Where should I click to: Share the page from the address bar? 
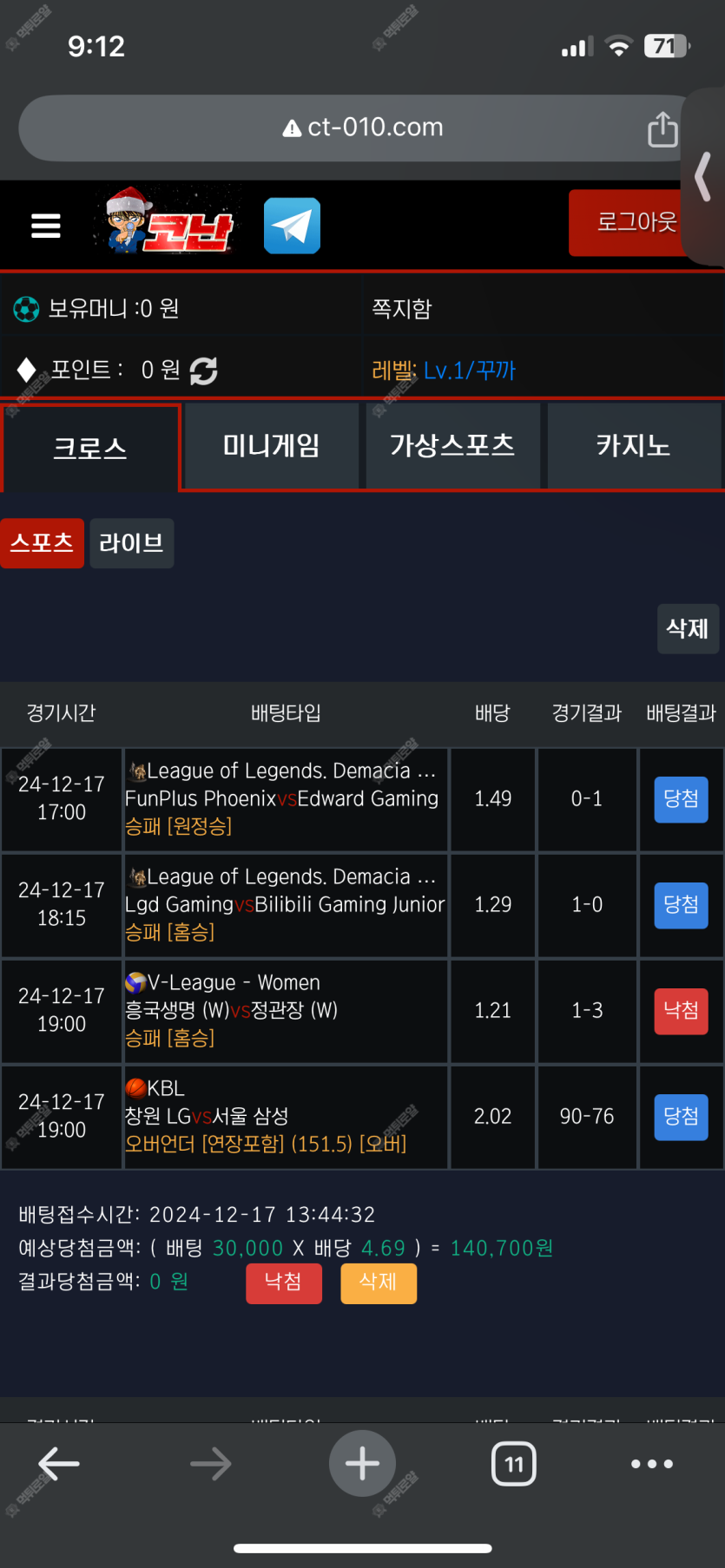tap(662, 129)
